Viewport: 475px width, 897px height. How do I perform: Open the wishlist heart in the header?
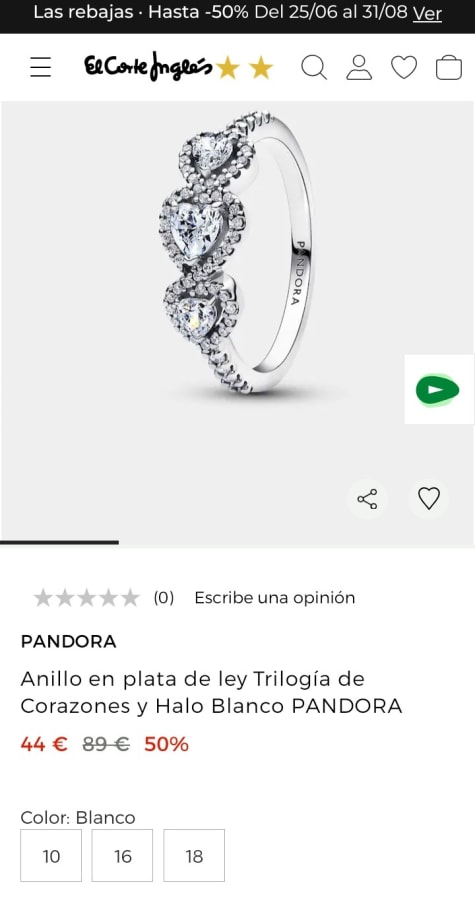(x=404, y=68)
